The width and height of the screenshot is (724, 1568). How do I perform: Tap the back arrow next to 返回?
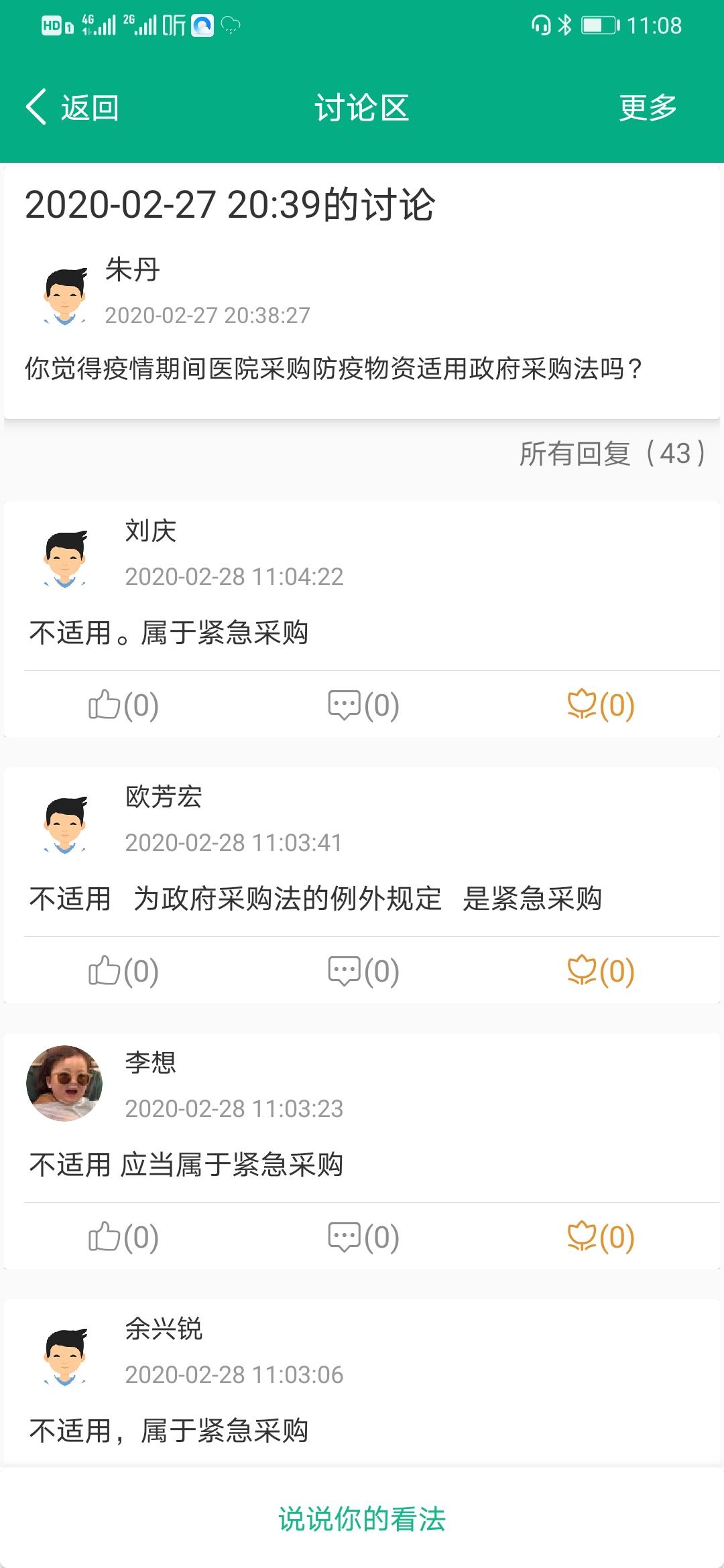tap(35, 107)
